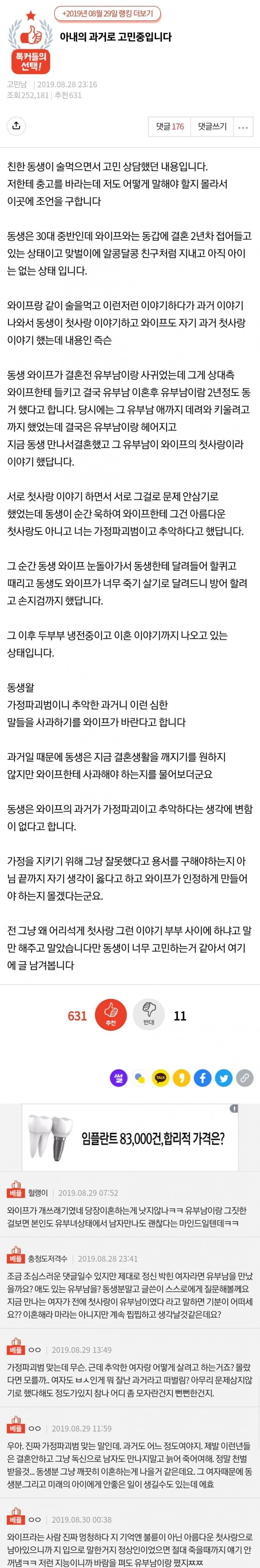This screenshot has height=1568, width=260.
Task: Share to 썰 with the purple icon
Action: click(118, 1078)
